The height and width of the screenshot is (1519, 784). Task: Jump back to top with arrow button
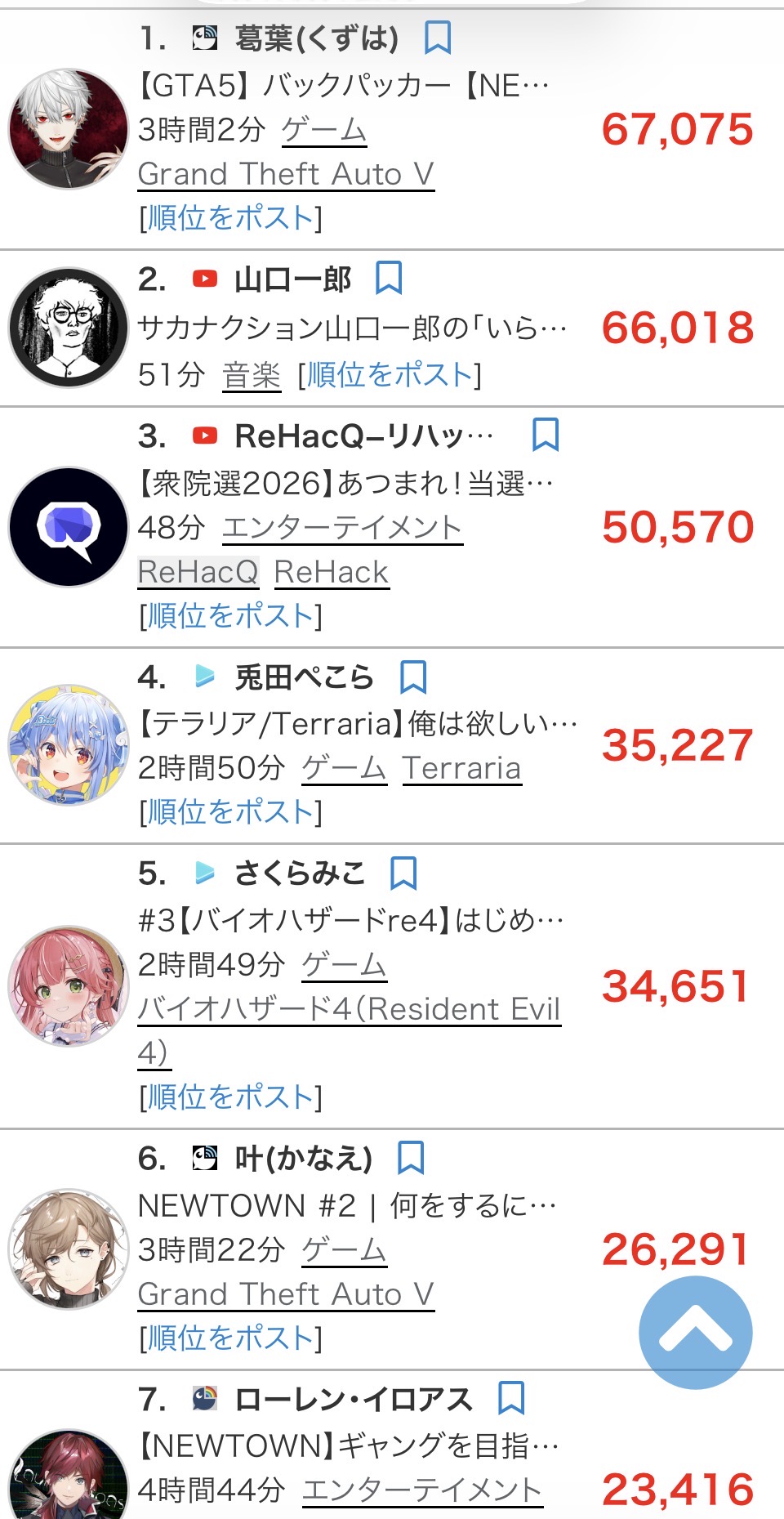[x=695, y=1333]
